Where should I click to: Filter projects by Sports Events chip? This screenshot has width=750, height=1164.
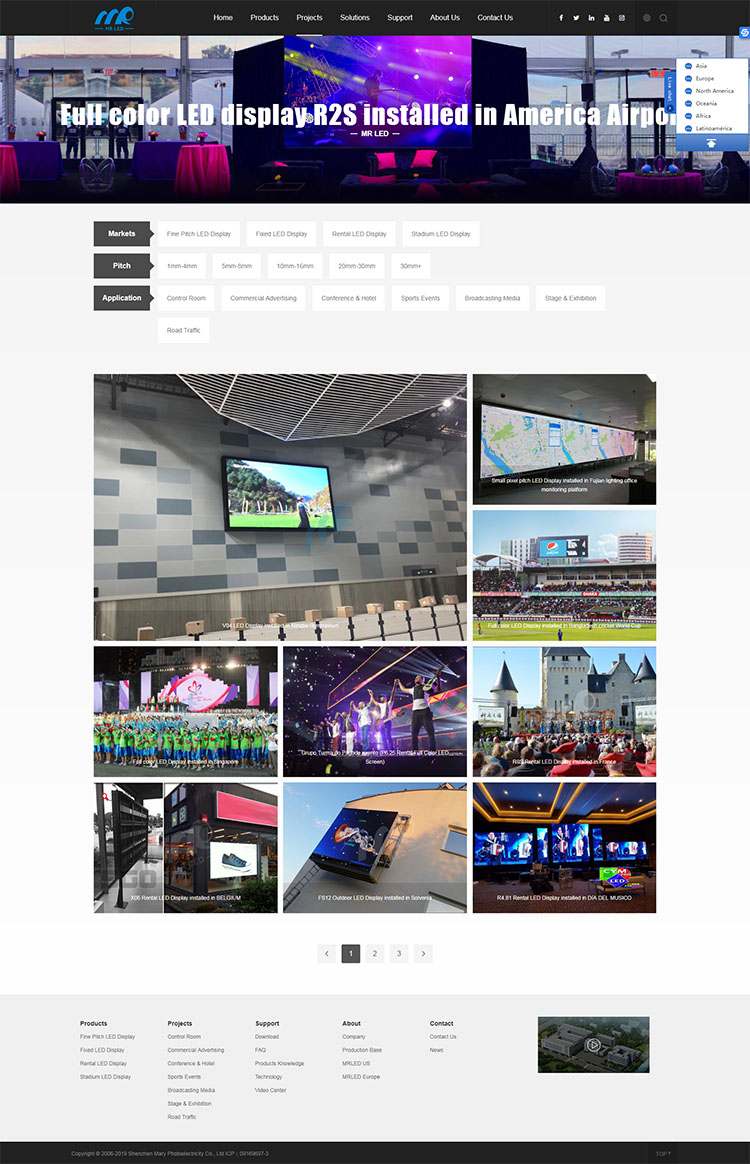(420, 298)
